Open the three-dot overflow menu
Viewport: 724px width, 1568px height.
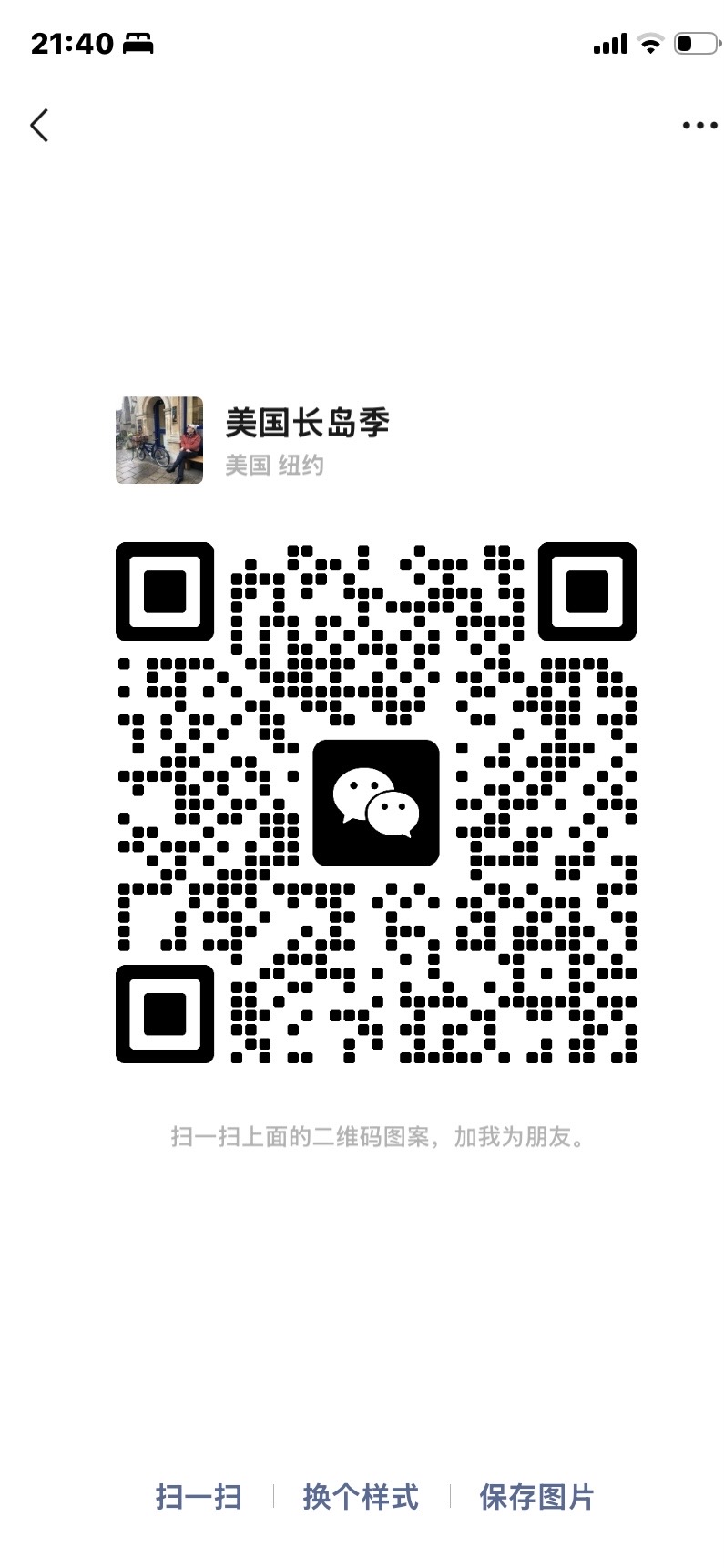(699, 126)
